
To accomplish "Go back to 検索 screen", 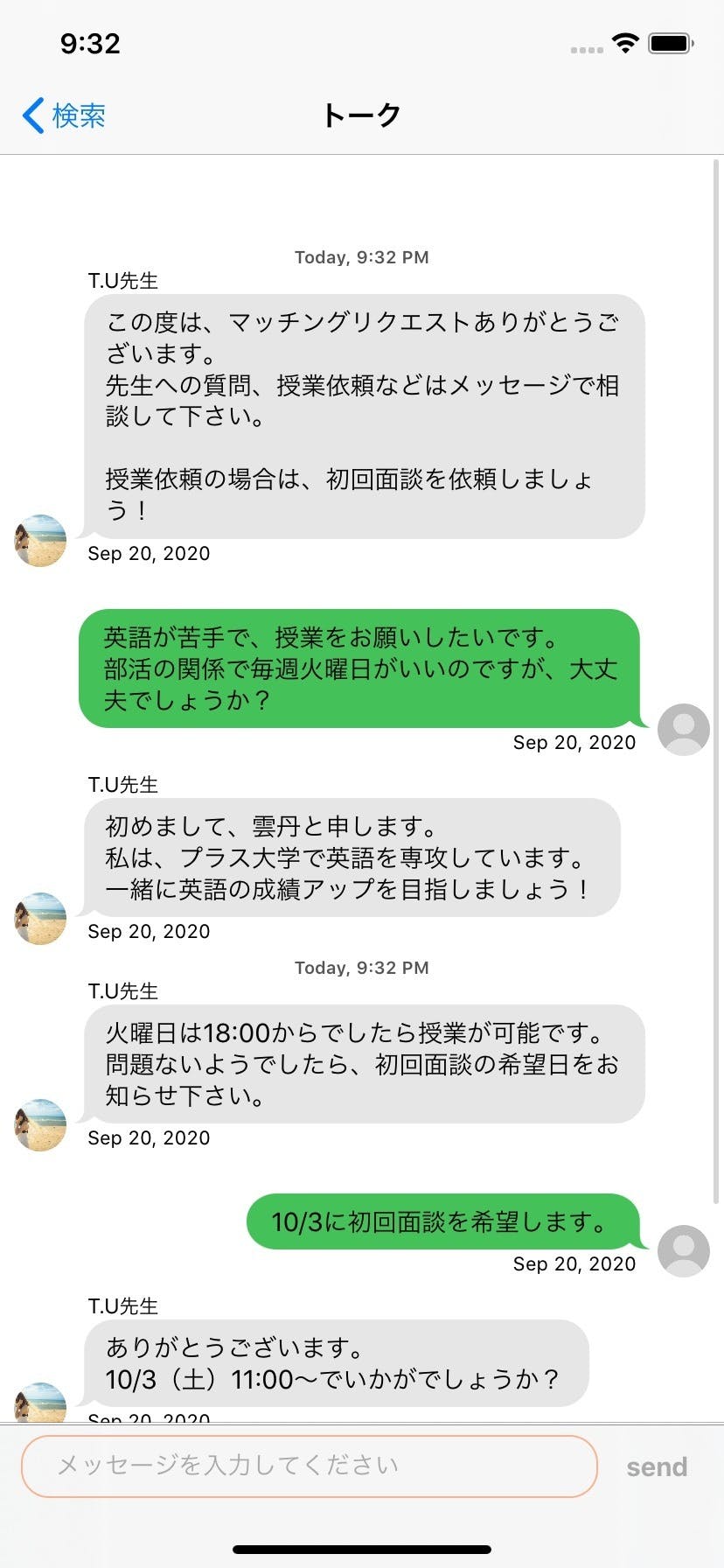I will [64, 115].
